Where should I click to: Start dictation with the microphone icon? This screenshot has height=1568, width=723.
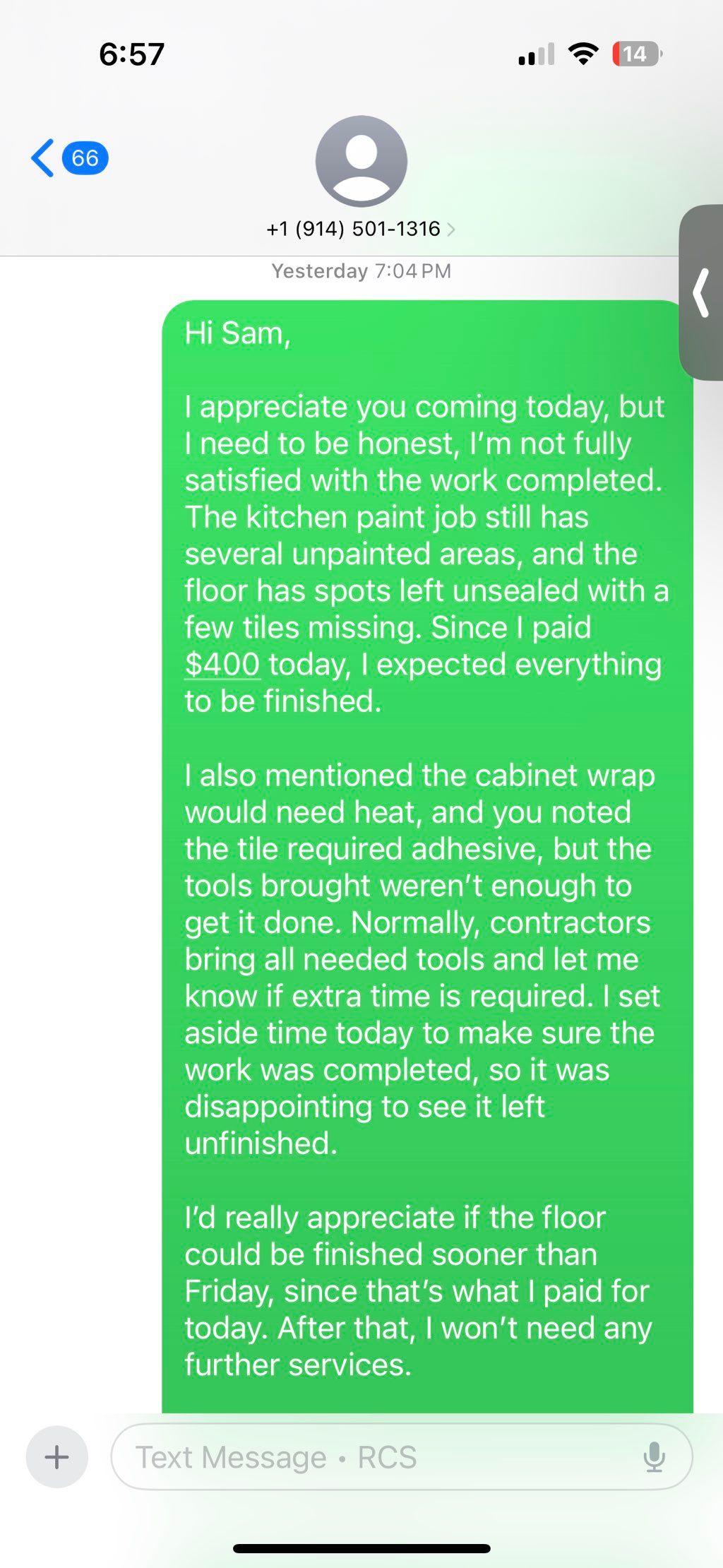[x=655, y=1457]
